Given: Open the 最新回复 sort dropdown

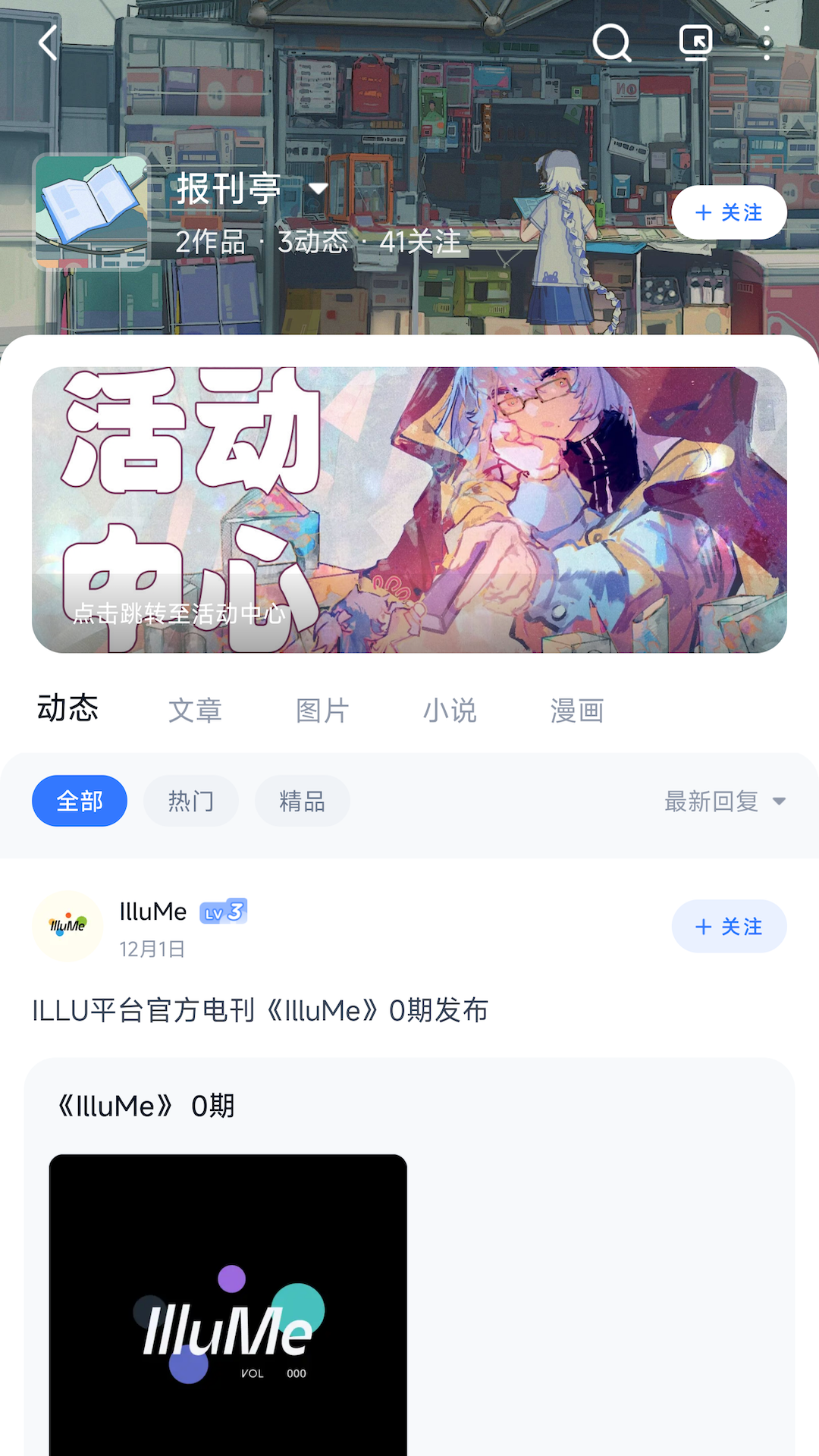Looking at the screenshot, I should (x=725, y=801).
